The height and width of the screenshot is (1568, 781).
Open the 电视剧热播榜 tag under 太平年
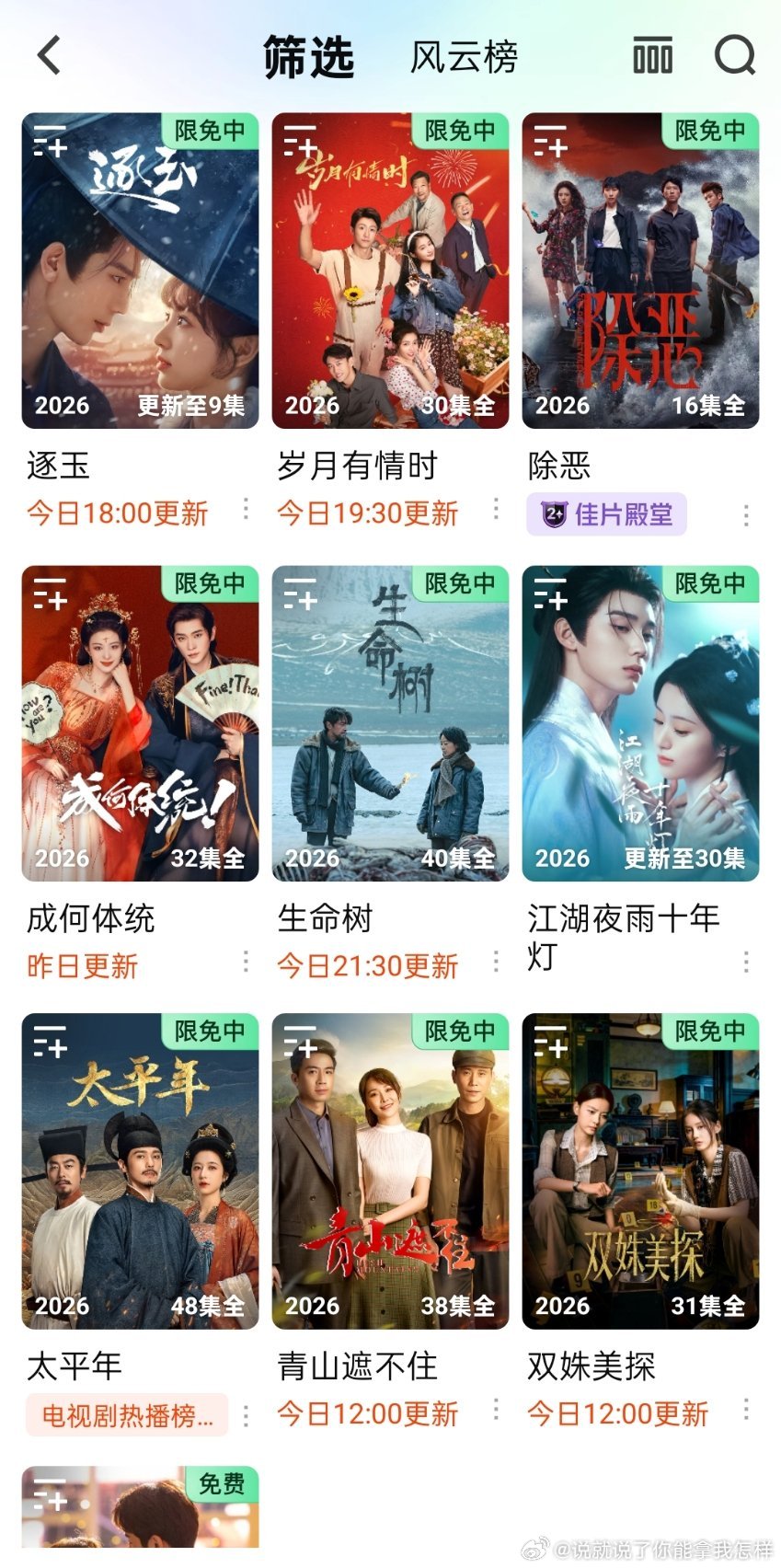pos(127,1415)
